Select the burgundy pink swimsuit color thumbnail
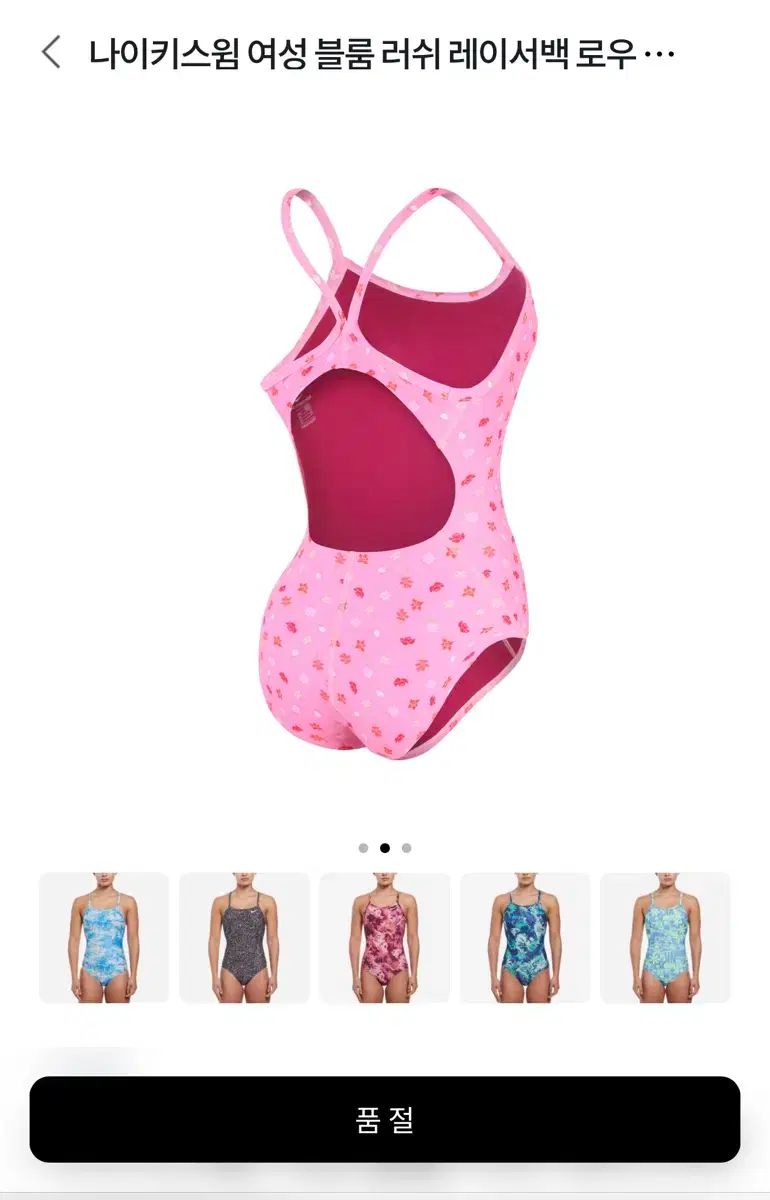770x1200 pixels. pyautogui.click(x=384, y=937)
